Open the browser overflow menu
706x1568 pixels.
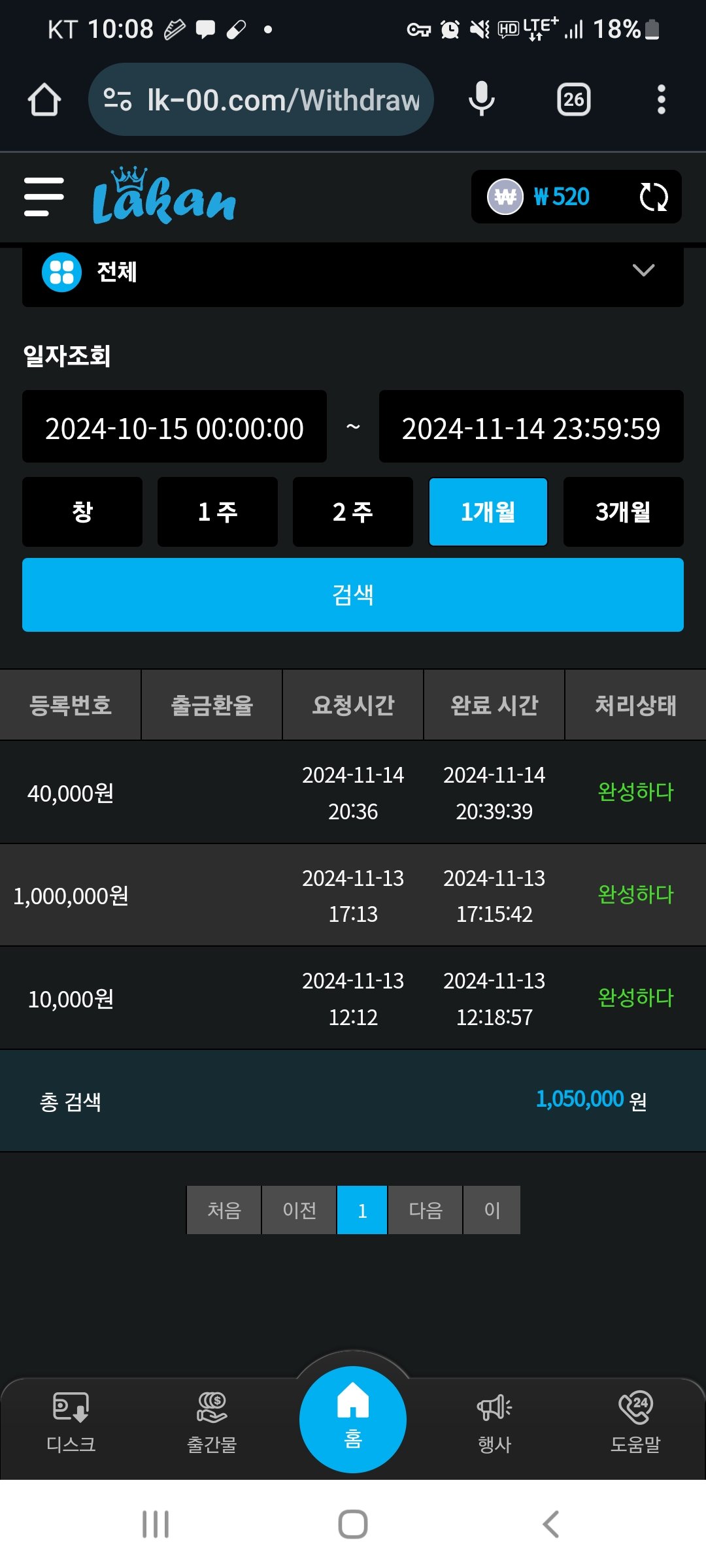click(x=661, y=100)
